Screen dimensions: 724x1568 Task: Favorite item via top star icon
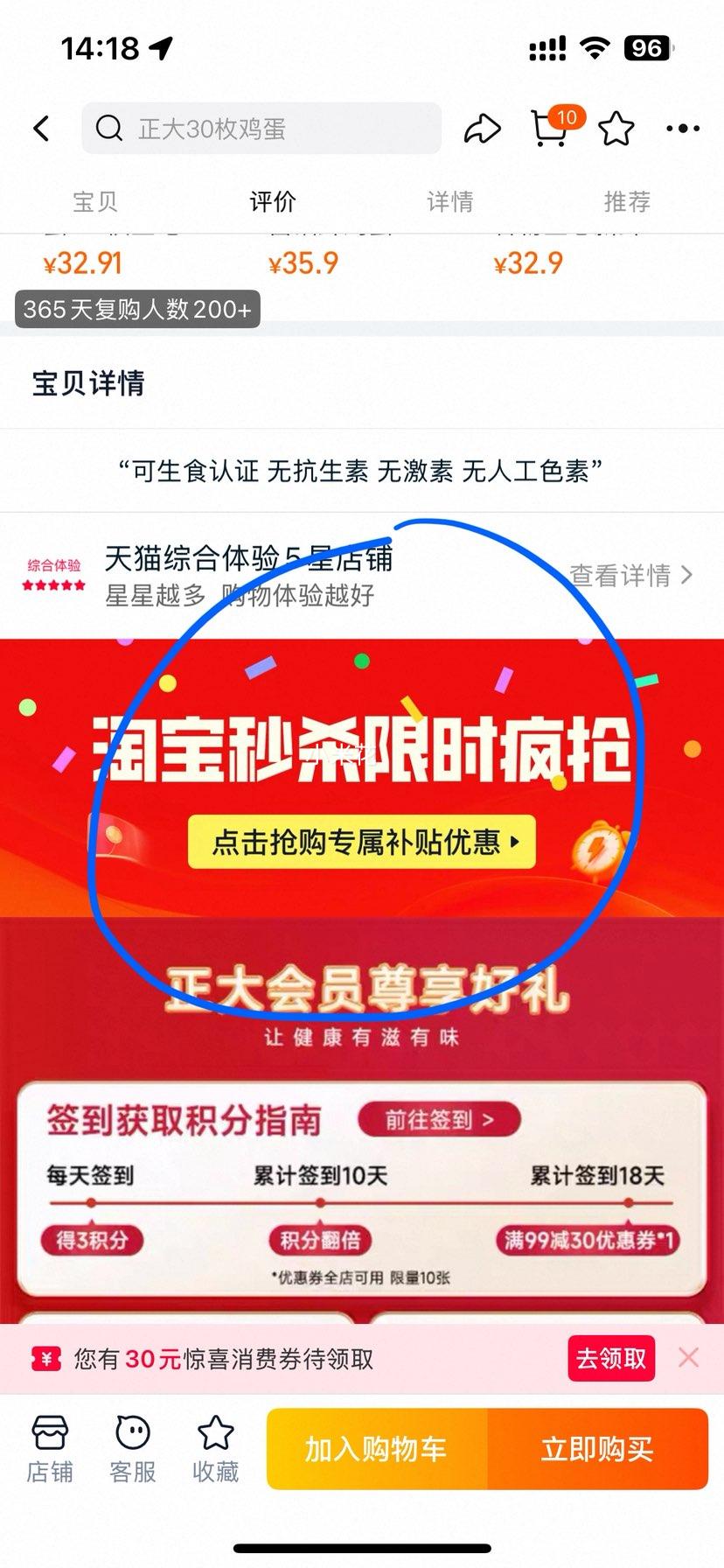coord(616,129)
